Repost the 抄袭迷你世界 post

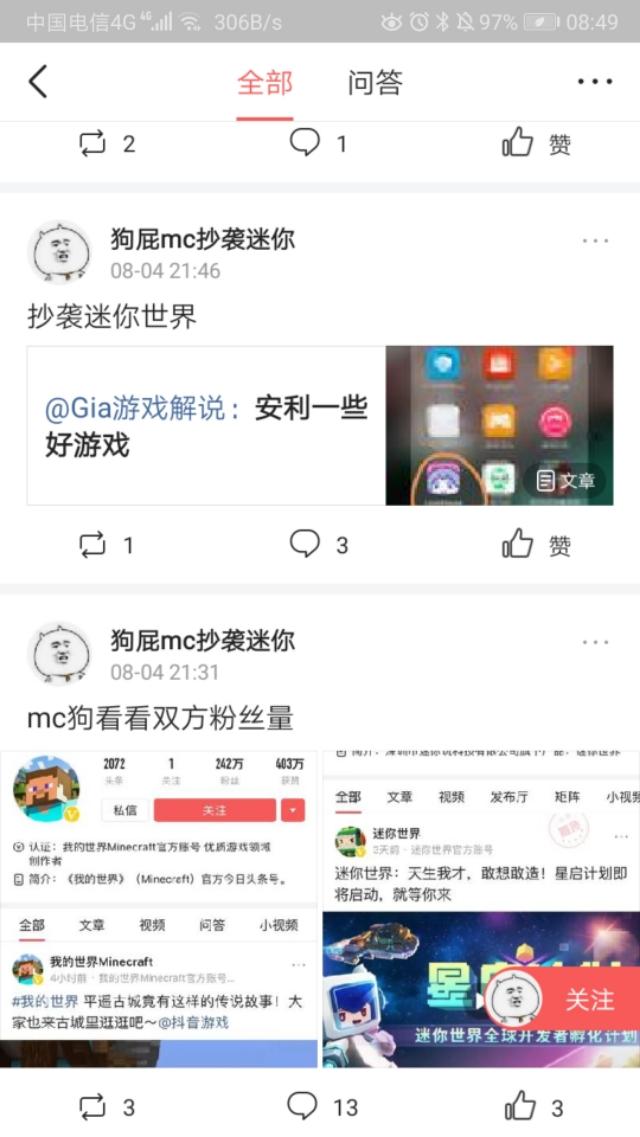tap(107, 545)
